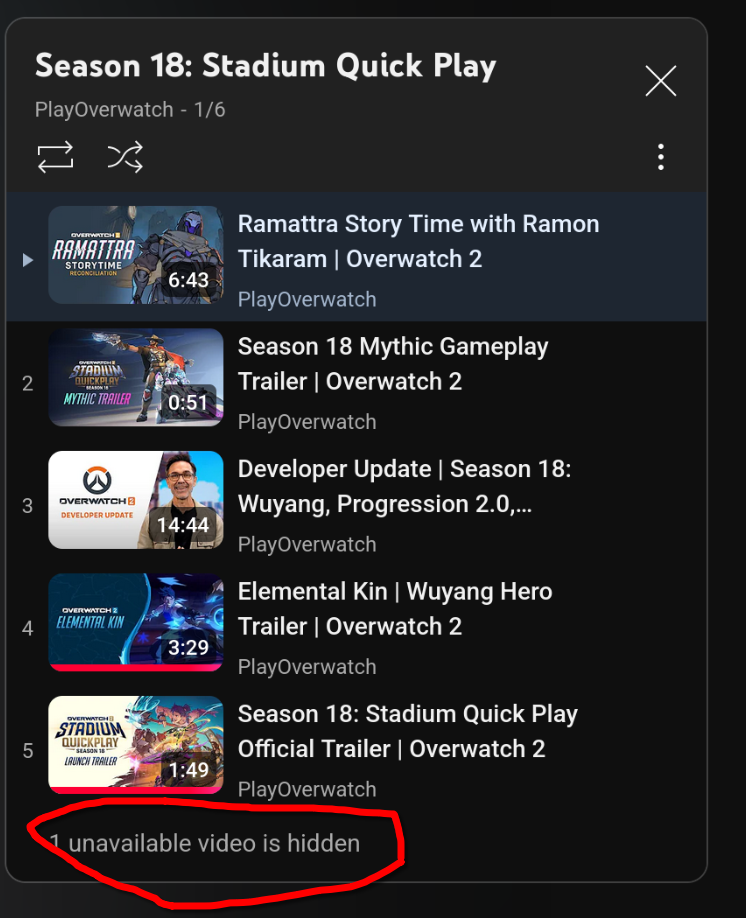Toggle loop playlist
This screenshot has width=746, height=918.
coord(55,157)
